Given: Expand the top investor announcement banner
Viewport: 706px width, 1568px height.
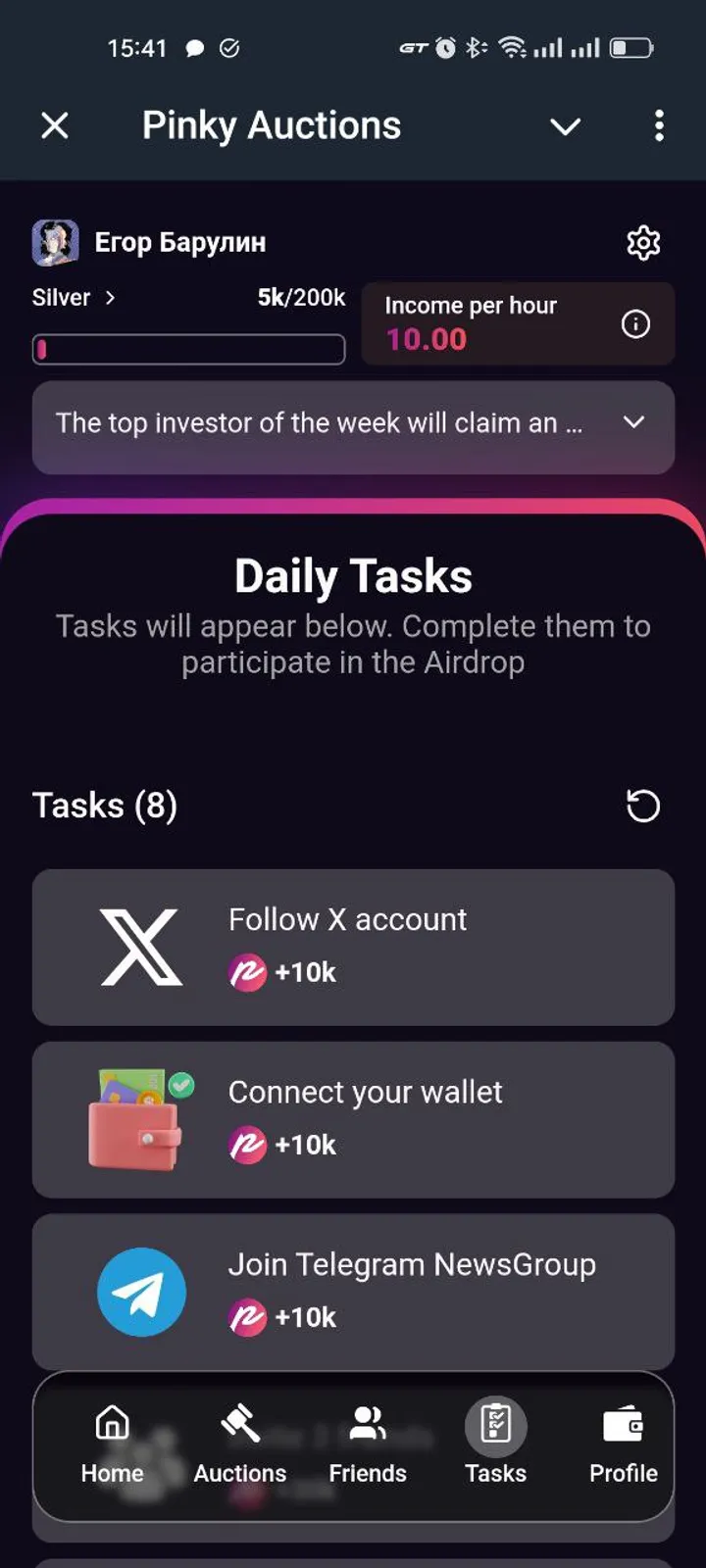Looking at the screenshot, I should [x=633, y=423].
